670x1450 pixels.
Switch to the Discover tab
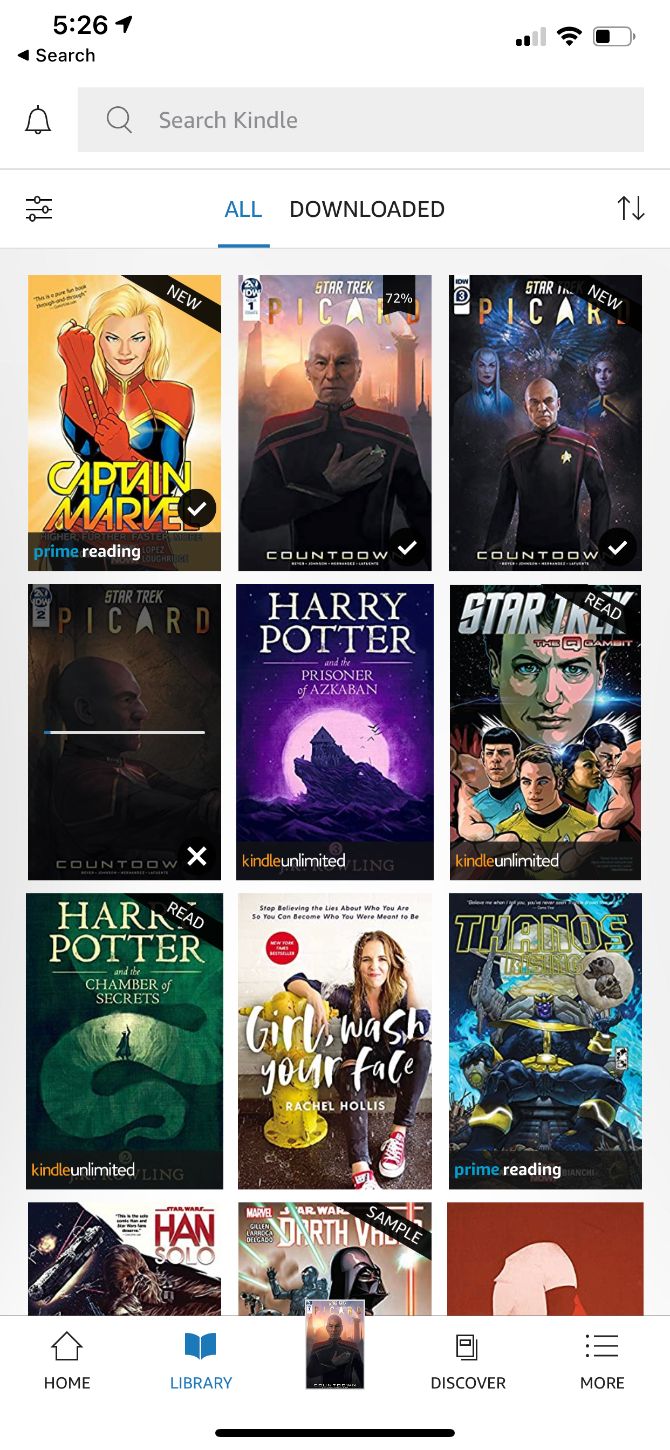click(468, 1362)
